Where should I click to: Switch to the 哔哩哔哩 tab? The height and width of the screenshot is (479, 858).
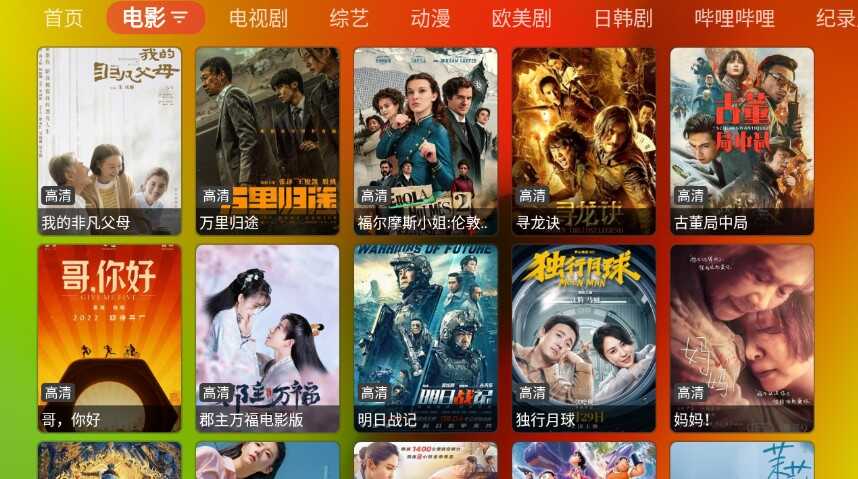tap(734, 18)
